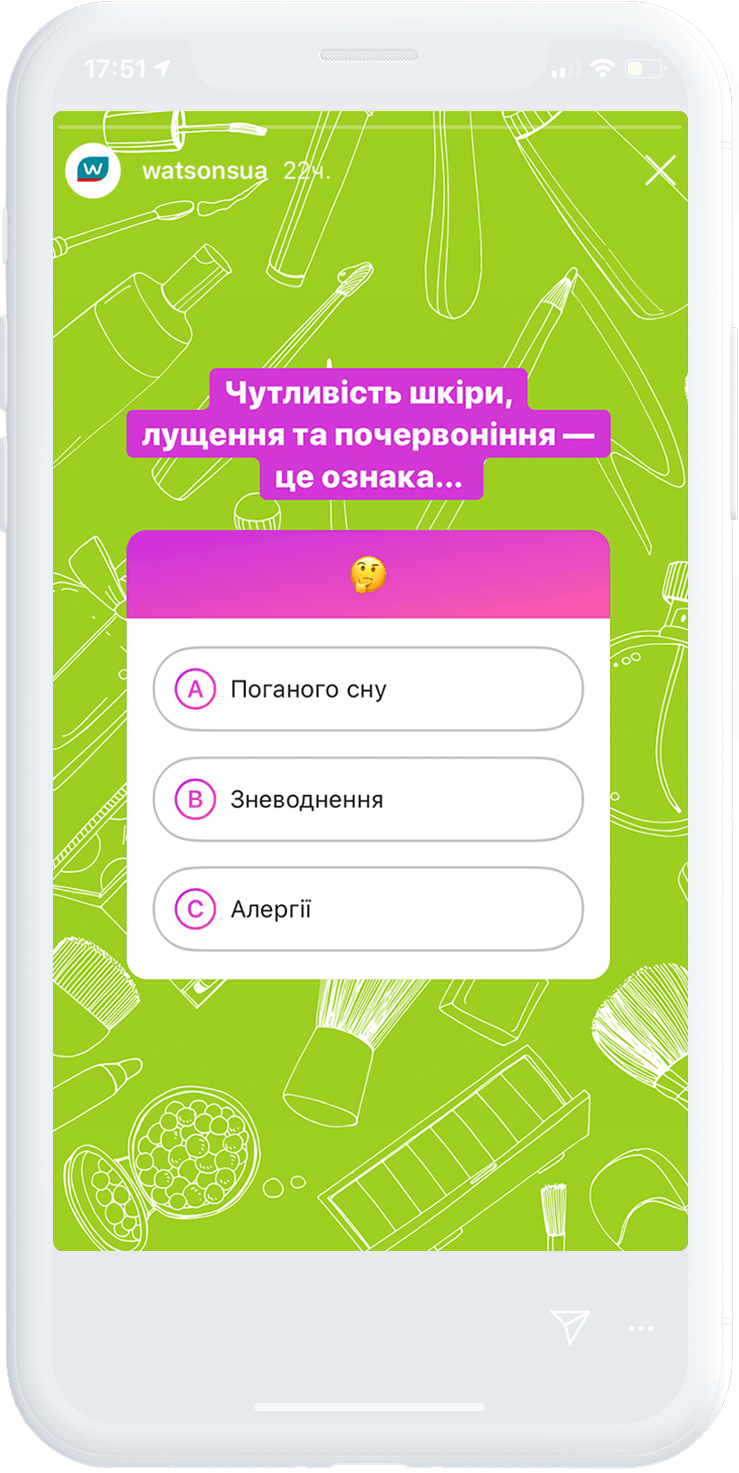Screen dimensions: 739x1473
Task: Share the story via paper plane icon
Action: tap(570, 1326)
